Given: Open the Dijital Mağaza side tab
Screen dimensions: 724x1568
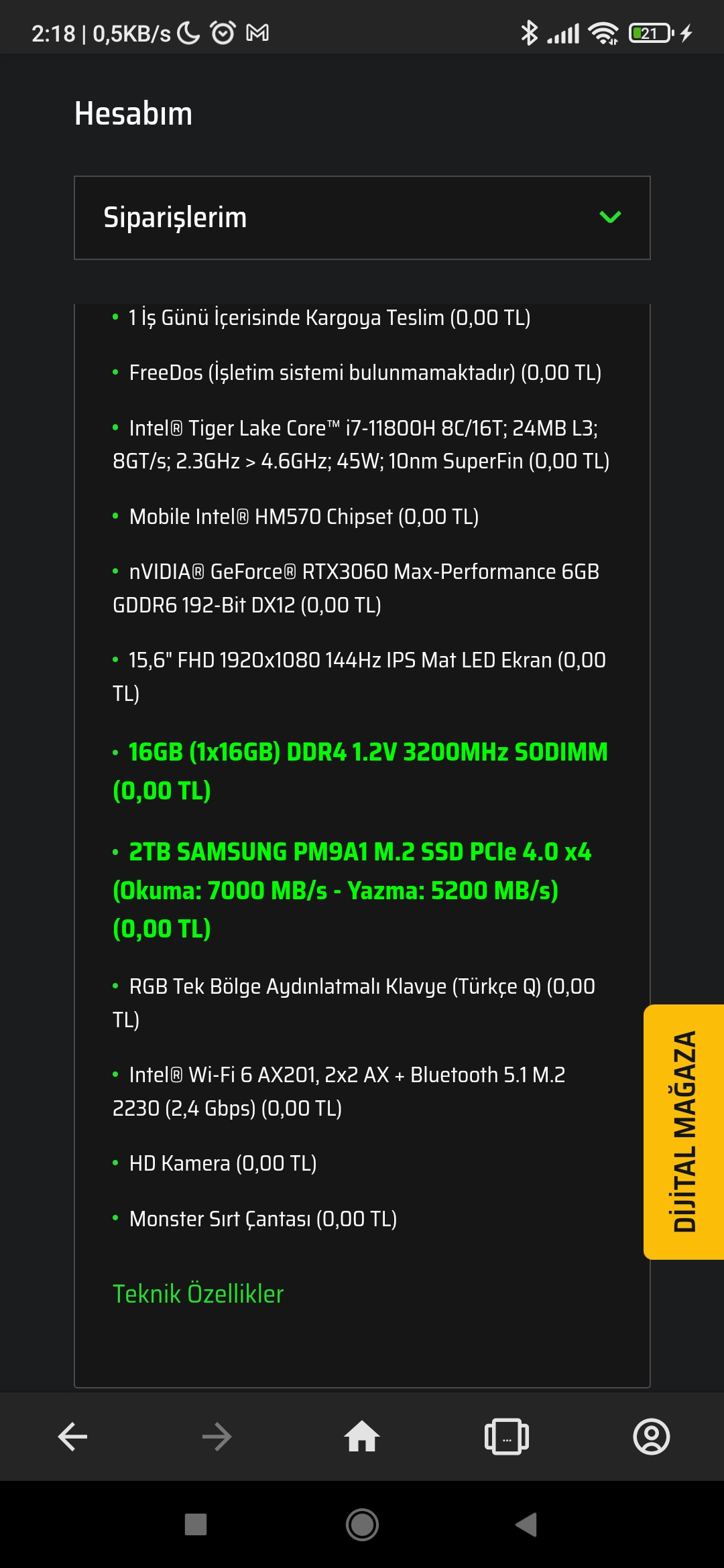Looking at the screenshot, I should pos(684,1132).
